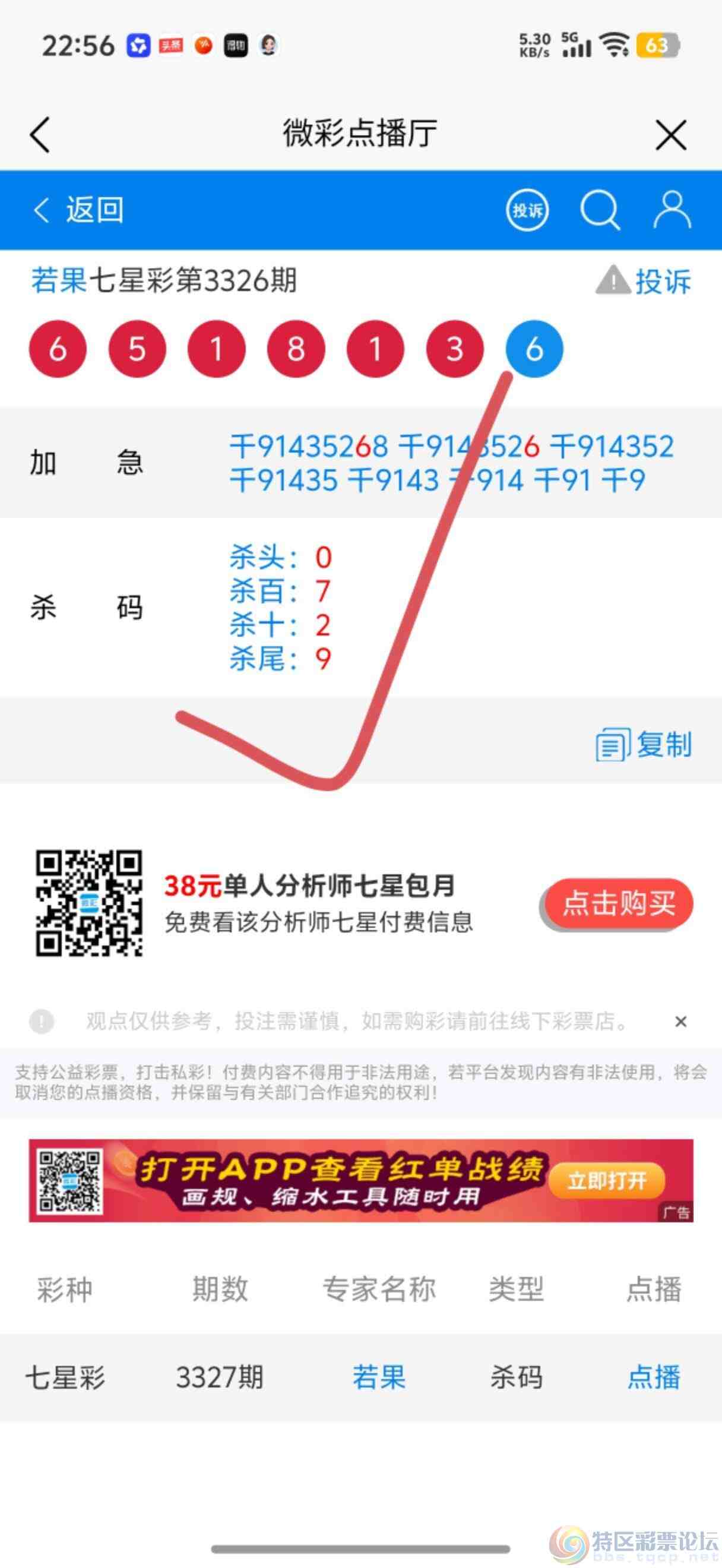The image size is (722, 1568).
Task: Open the user profile icon
Action: click(x=671, y=210)
